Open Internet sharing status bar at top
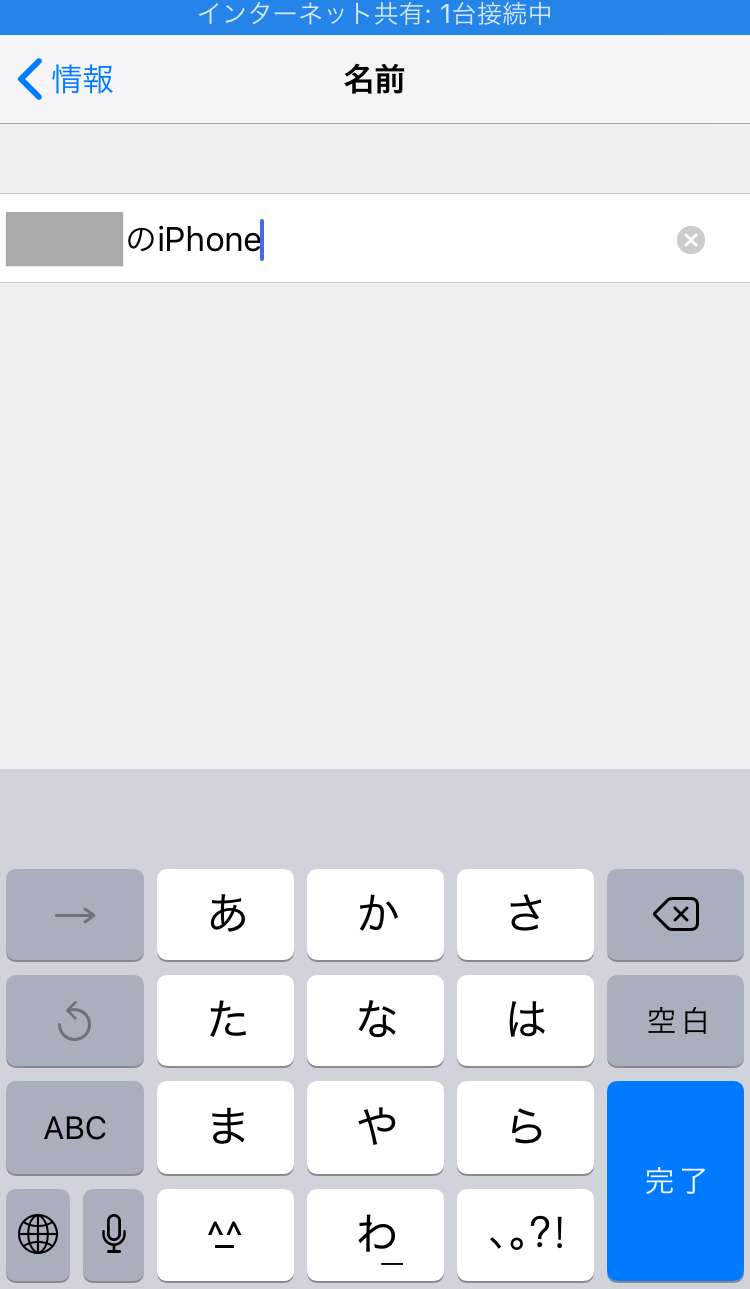The image size is (750, 1289). click(375, 15)
